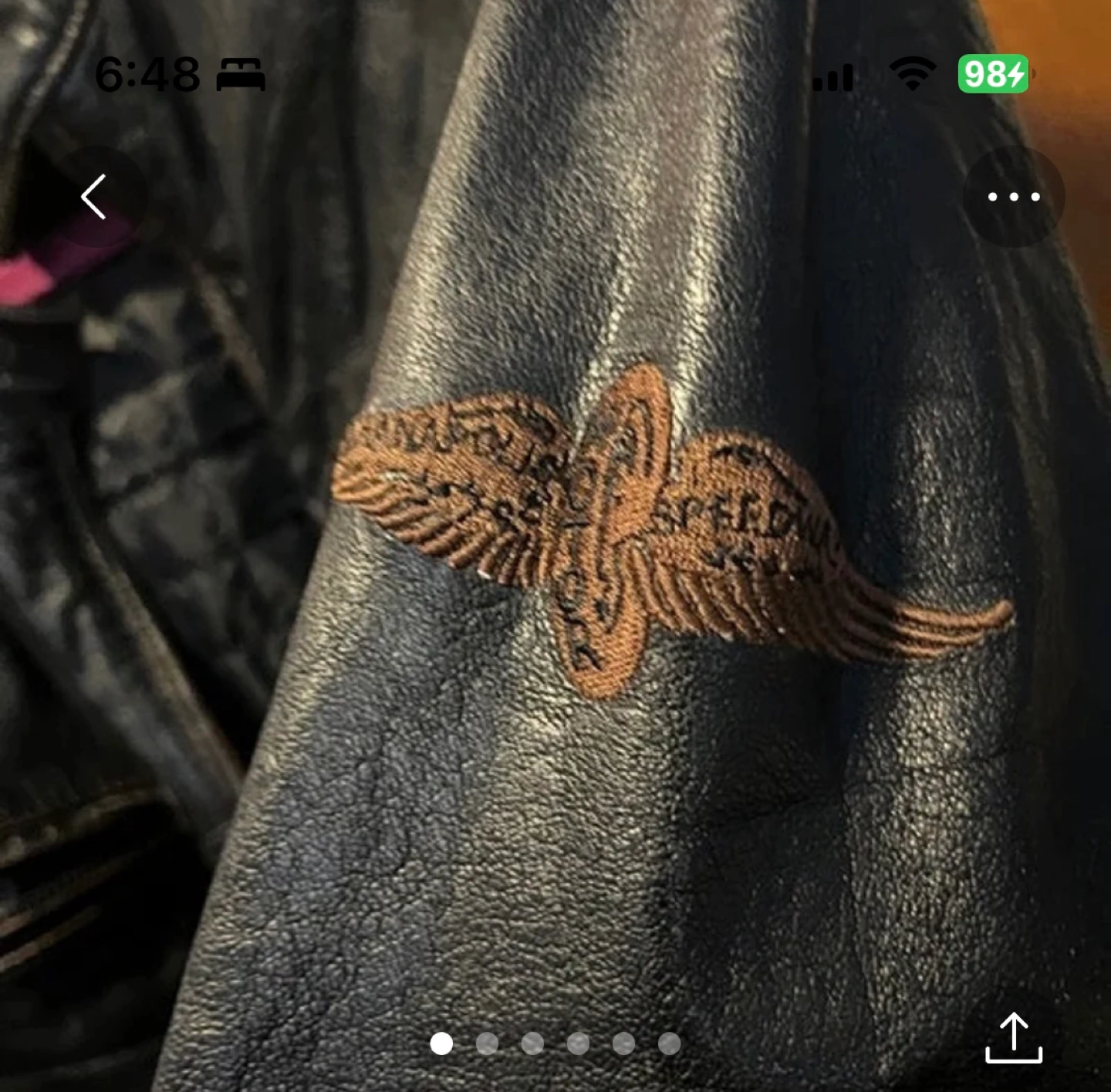Open the three-dot overflow menu
The image size is (1111, 1092).
pos(1013,197)
